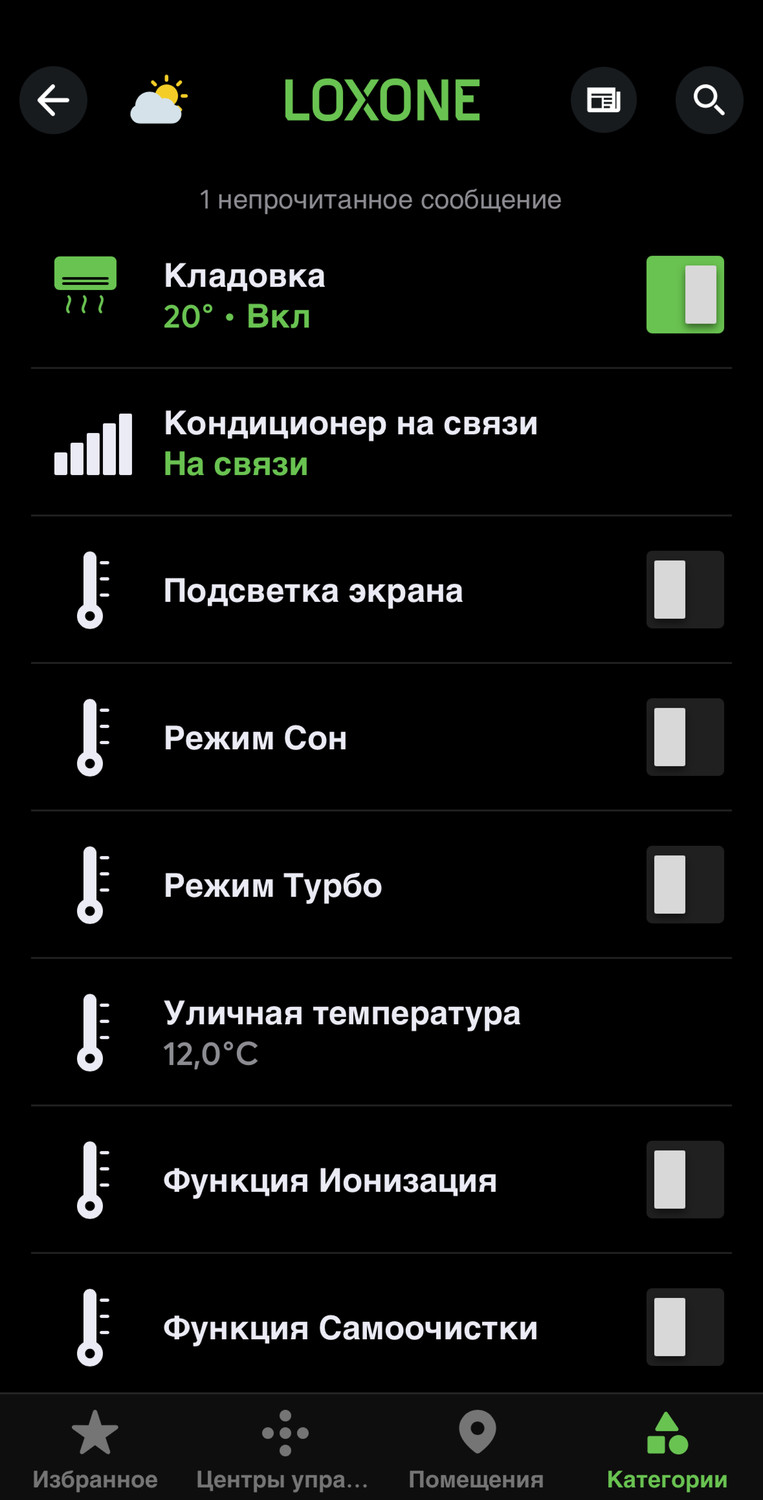Open the search icon
Viewport: 763px width, 1500px height.
pyautogui.click(x=709, y=100)
